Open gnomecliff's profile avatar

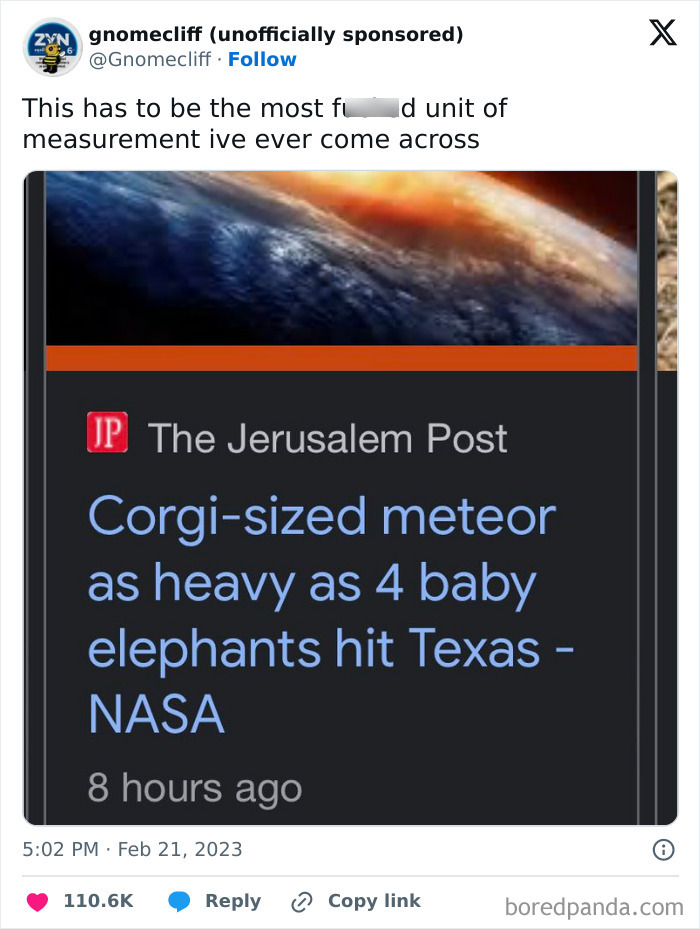[52, 47]
